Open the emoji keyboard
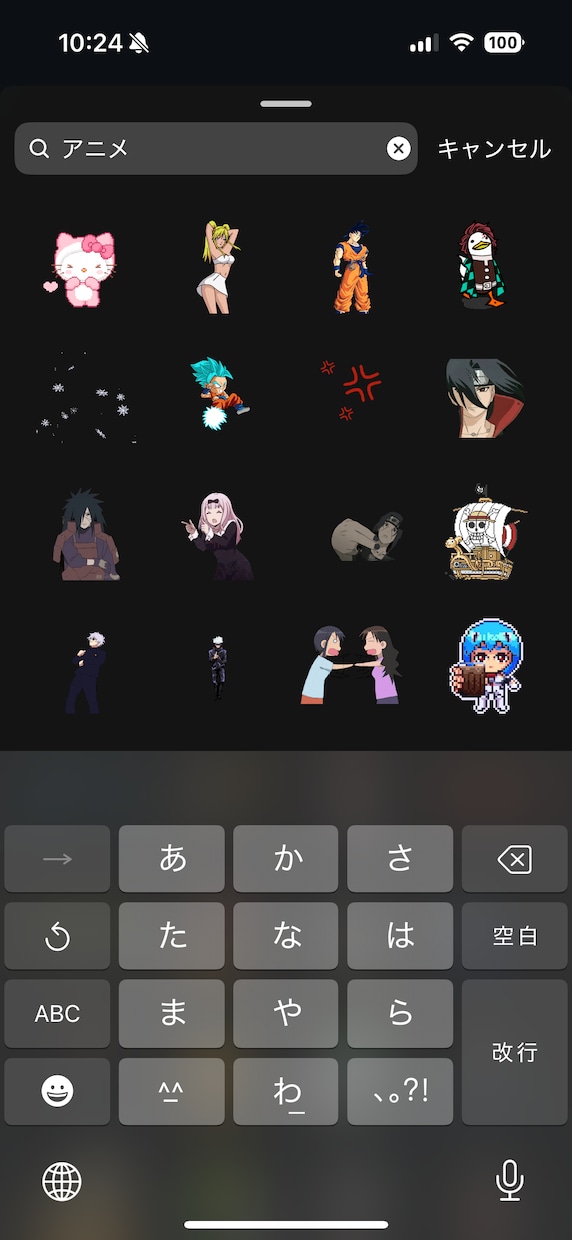 pyautogui.click(x=57, y=1091)
